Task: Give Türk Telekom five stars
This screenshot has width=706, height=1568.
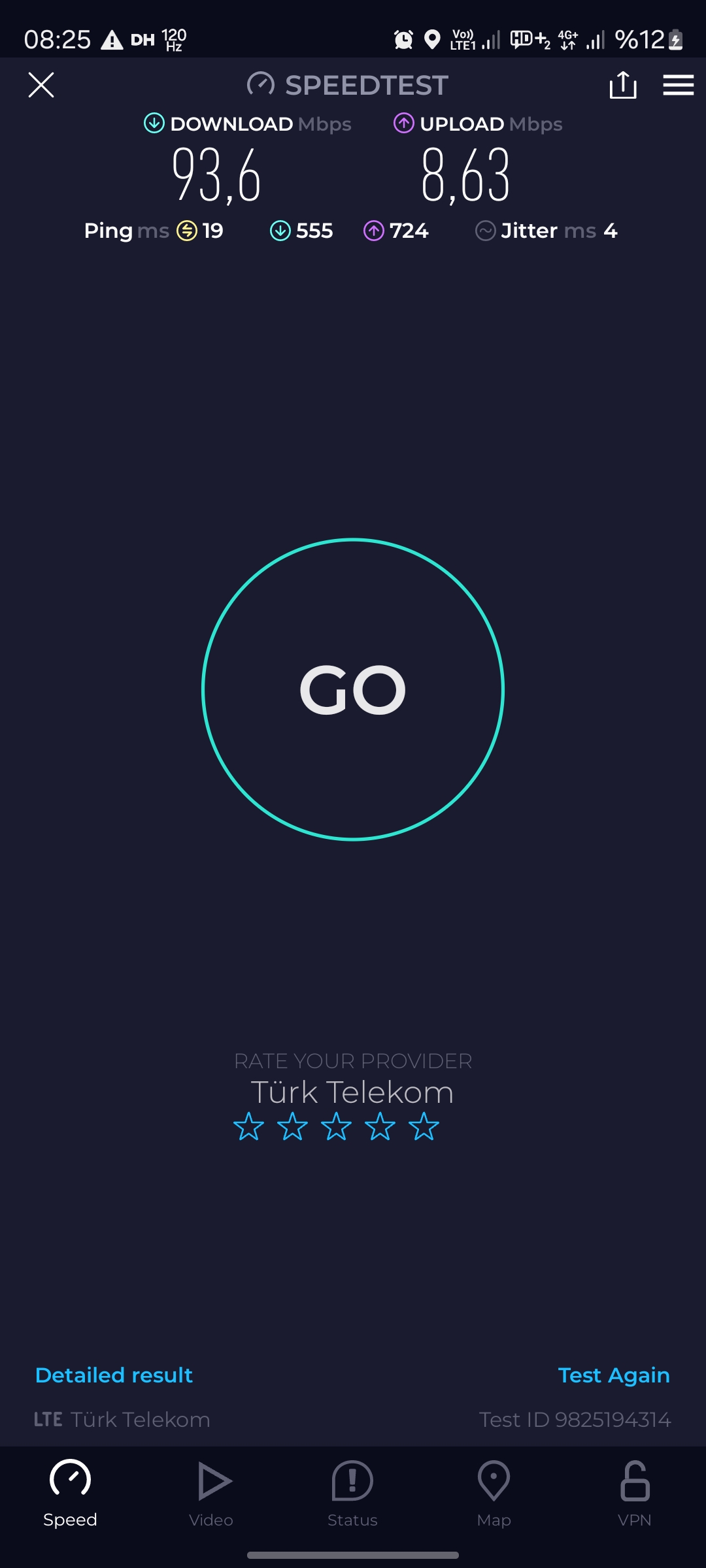Action: (424, 1126)
